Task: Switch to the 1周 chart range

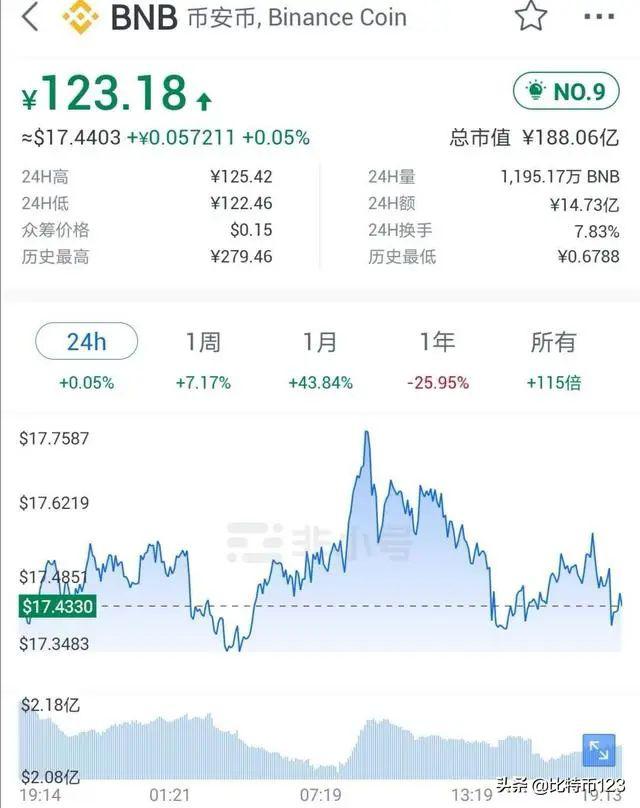Action: (202, 342)
